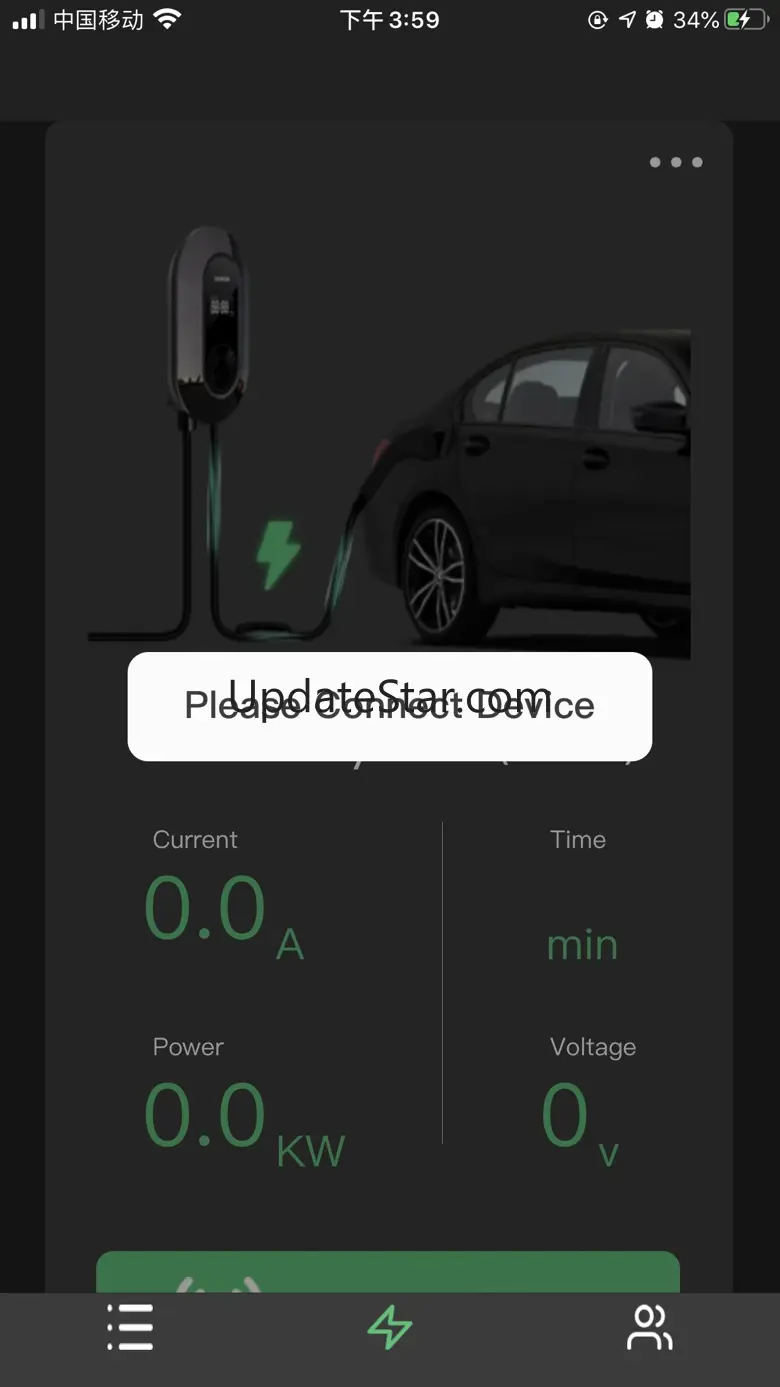Screen dimensions: 780x1387
Task: Select the charging lightning bolt tab
Action: coord(389,1328)
